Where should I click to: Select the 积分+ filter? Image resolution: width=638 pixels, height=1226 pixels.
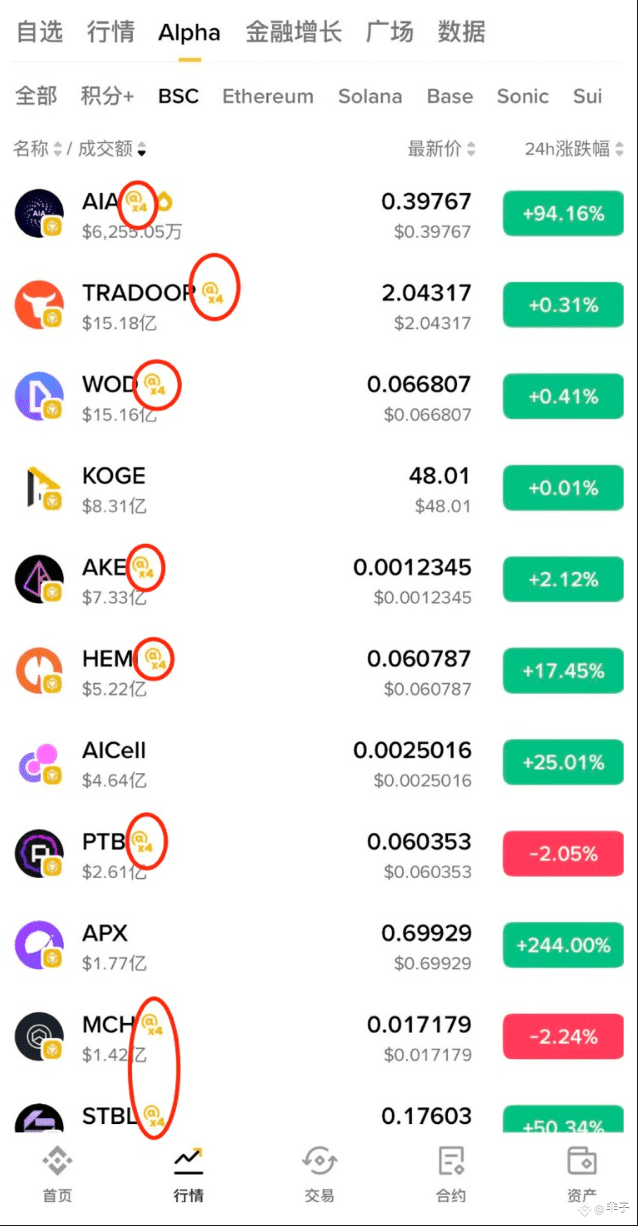[x=107, y=96]
